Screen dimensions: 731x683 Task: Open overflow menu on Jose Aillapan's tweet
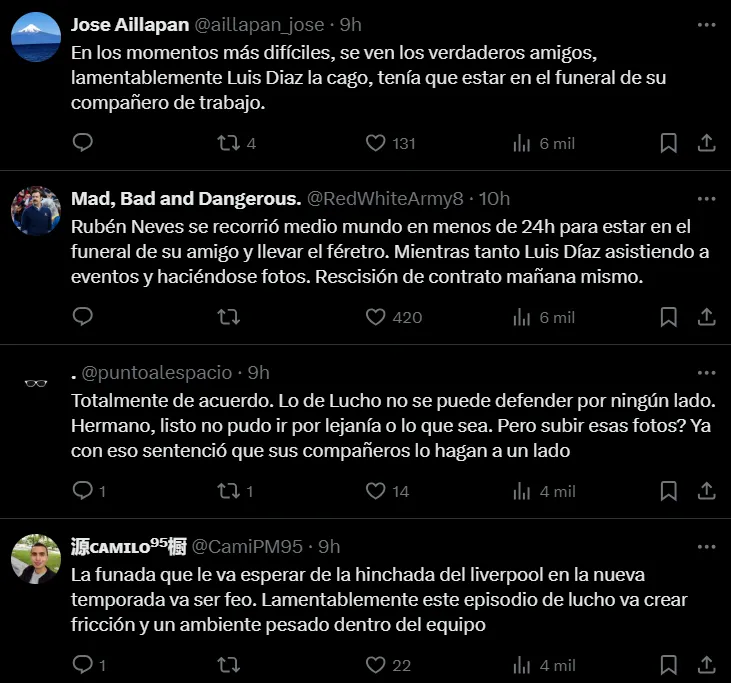[706, 24]
